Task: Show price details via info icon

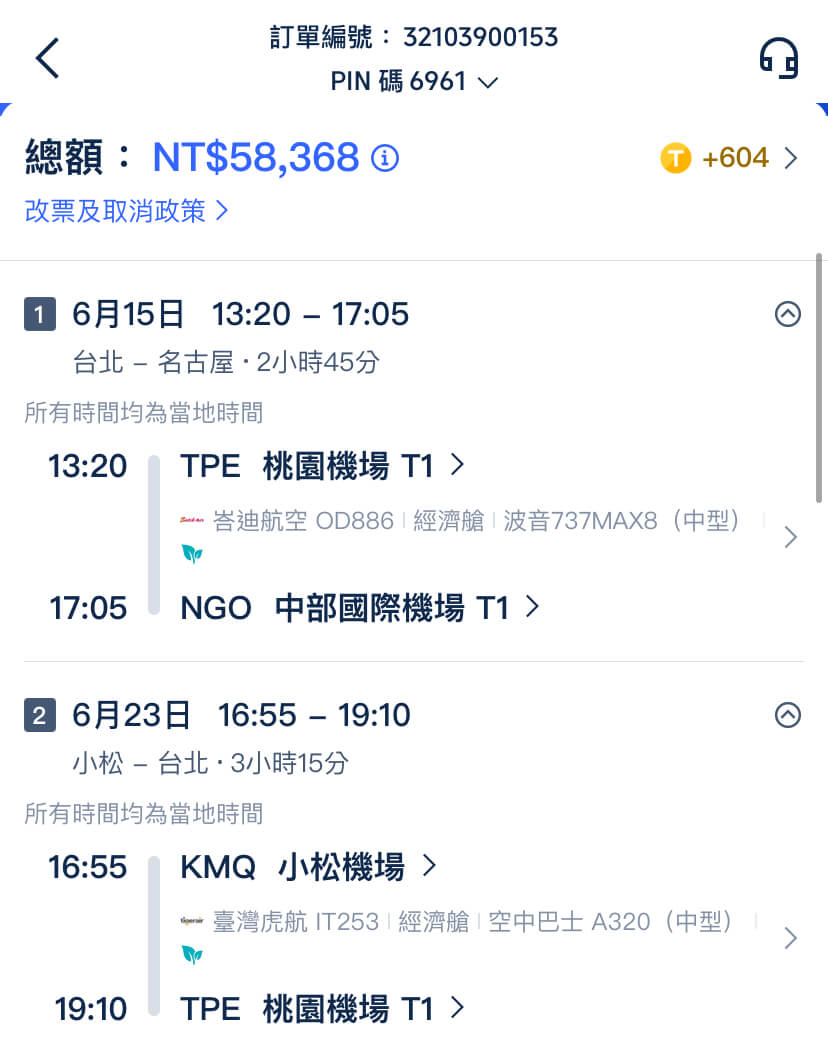Action: click(385, 158)
